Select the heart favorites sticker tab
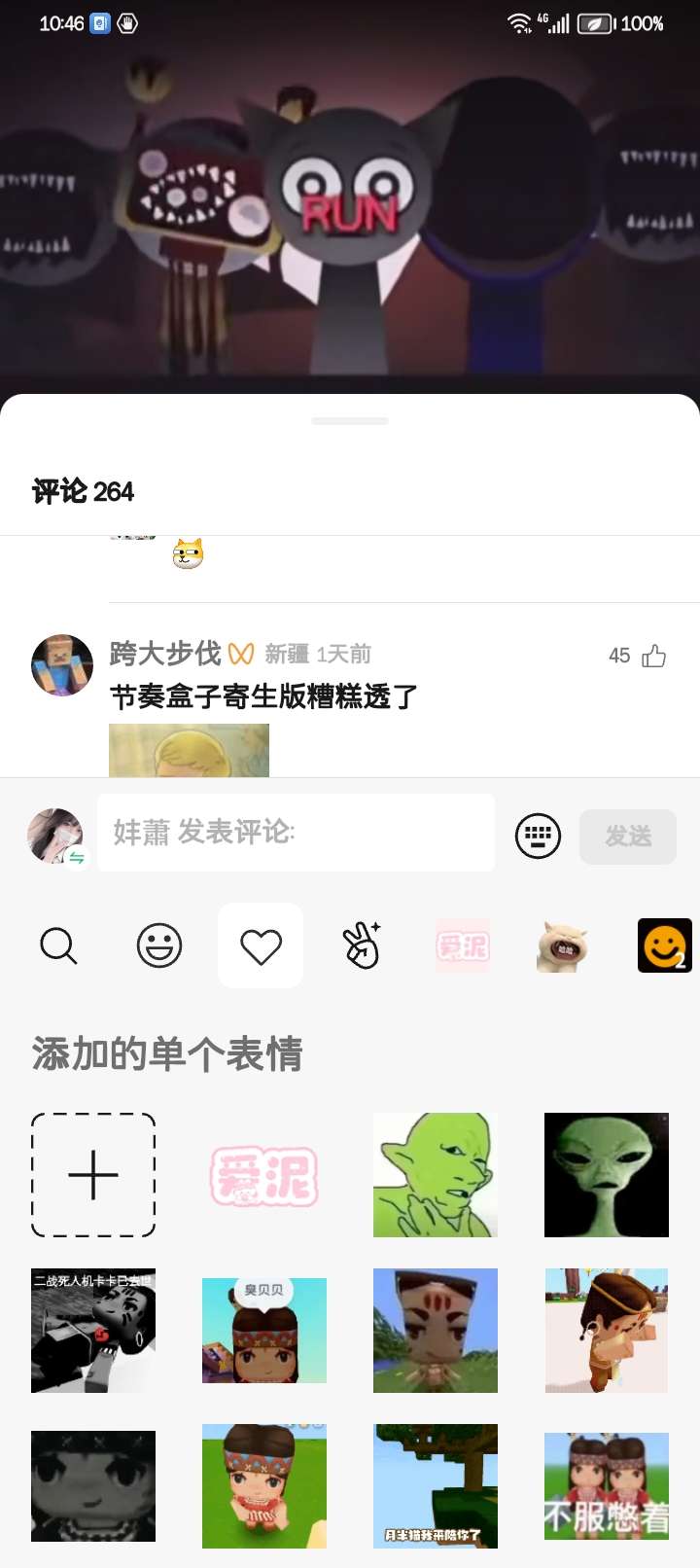This screenshot has height=1568, width=700. (x=261, y=945)
